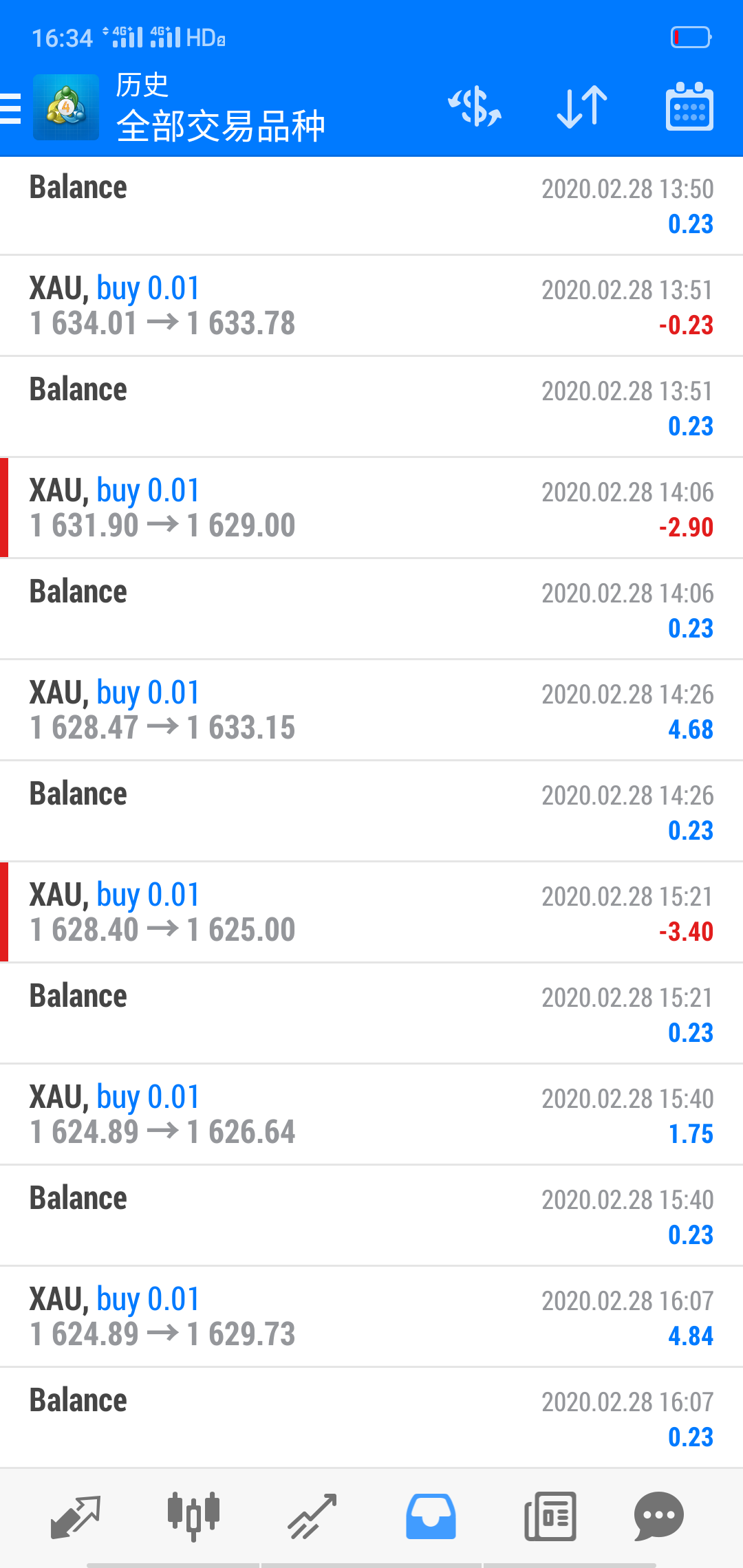The width and height of the screenshot is (743, 1568).
Task: Open Balance entry from 13:50
Action: click(371, 206)
